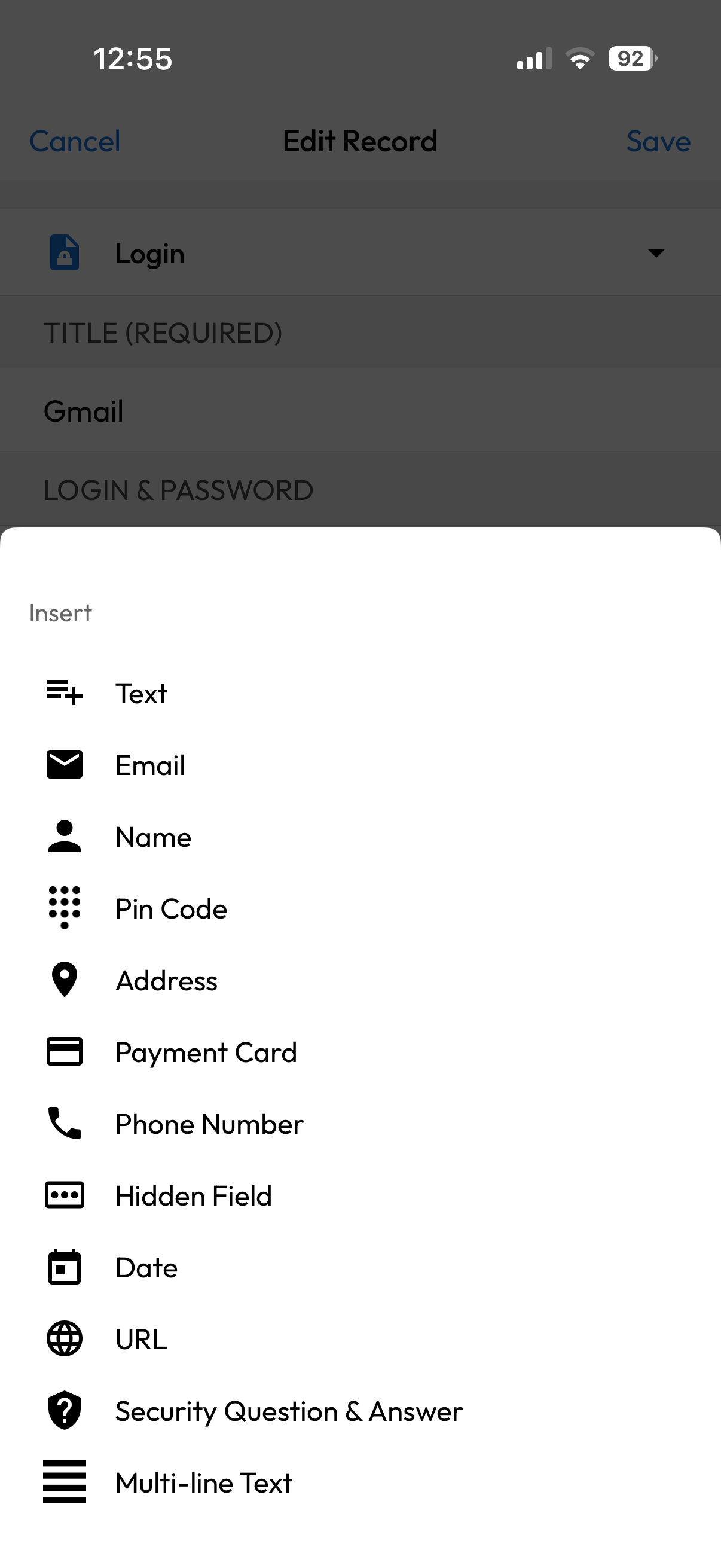Insert a Hidden Field
This screenshot has height=1568, width=721.
click(x=360, y=1196)
